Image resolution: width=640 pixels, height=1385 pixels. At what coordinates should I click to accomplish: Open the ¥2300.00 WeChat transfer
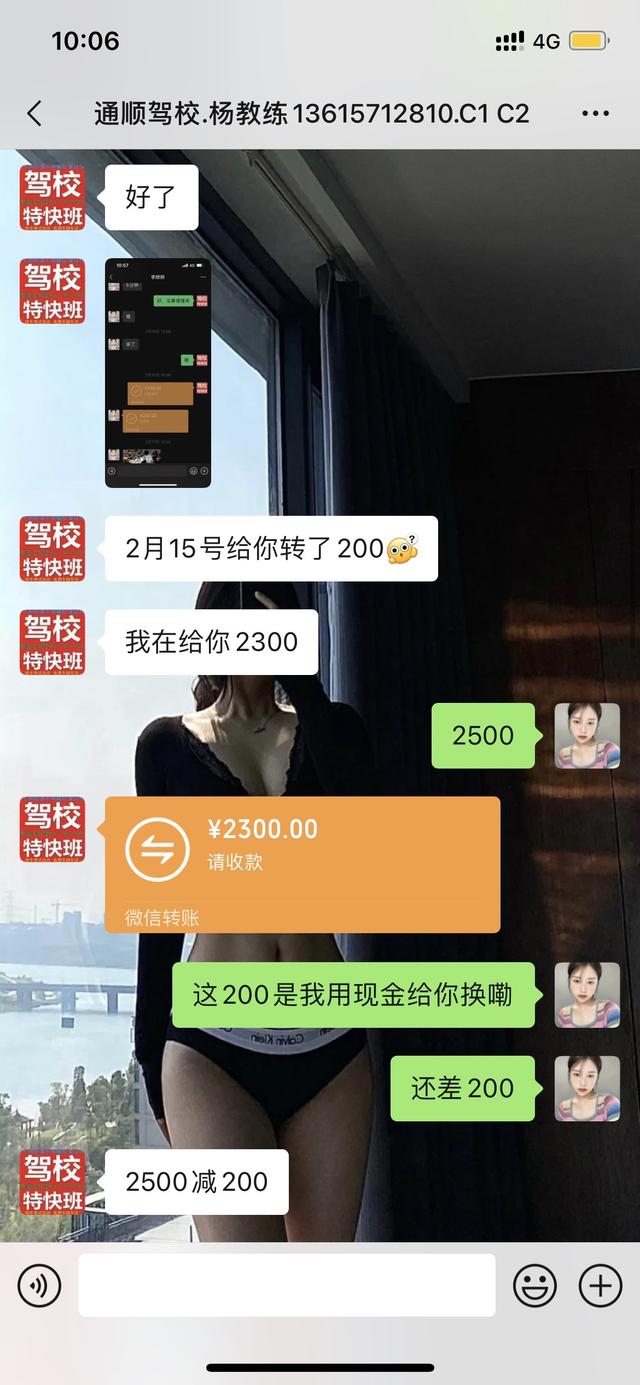pyautogui.click(x=302, y=864)
